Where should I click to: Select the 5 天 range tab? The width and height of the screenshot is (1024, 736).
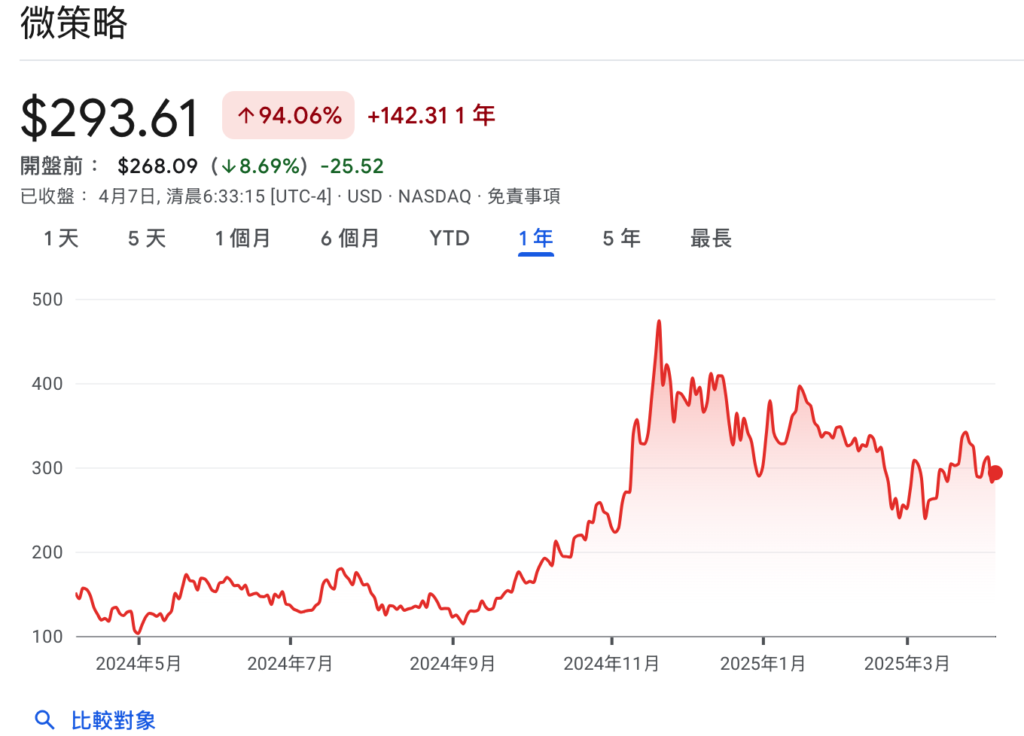point(147,239)
